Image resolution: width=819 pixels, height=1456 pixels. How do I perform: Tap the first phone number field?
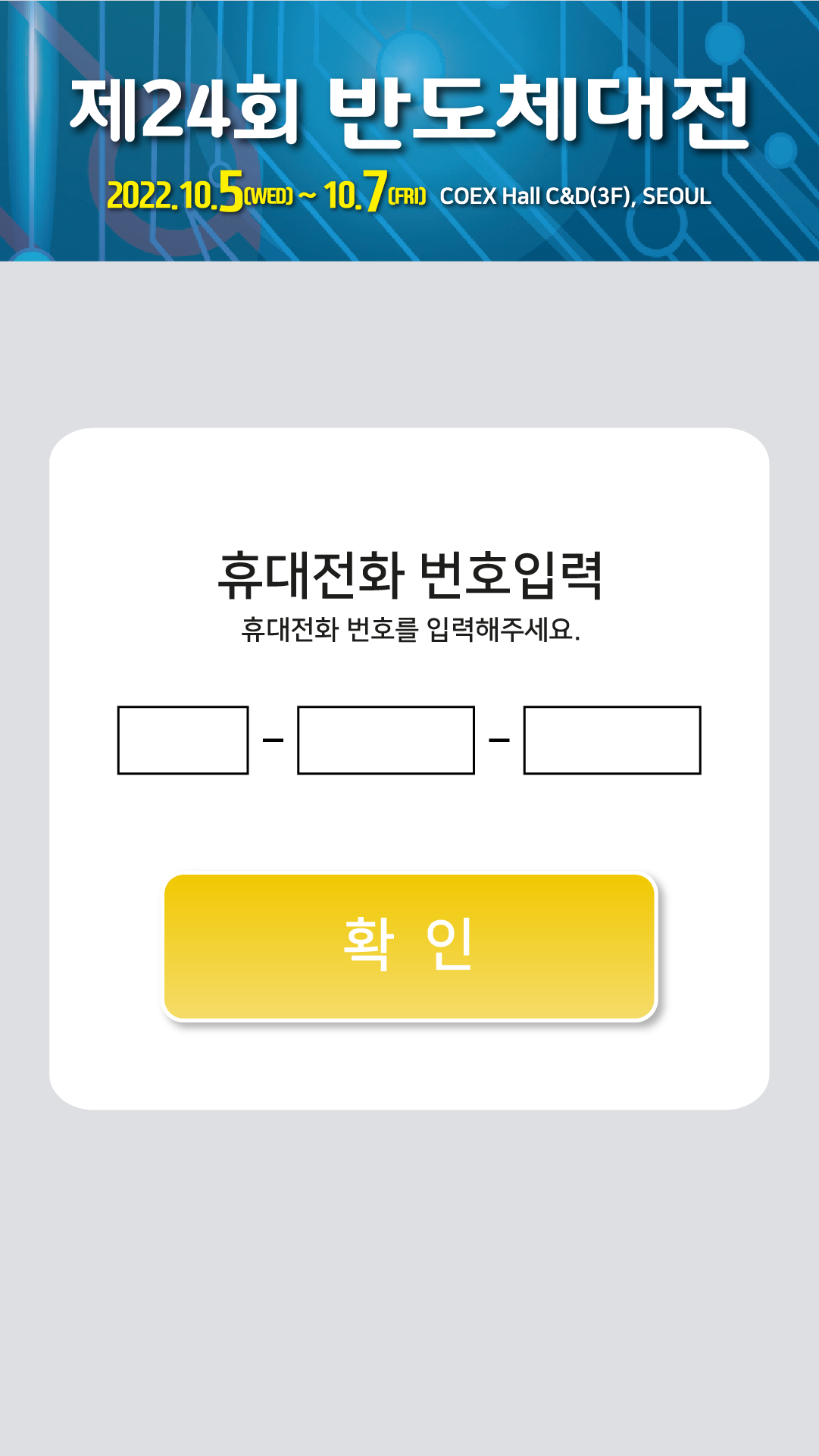183,741
